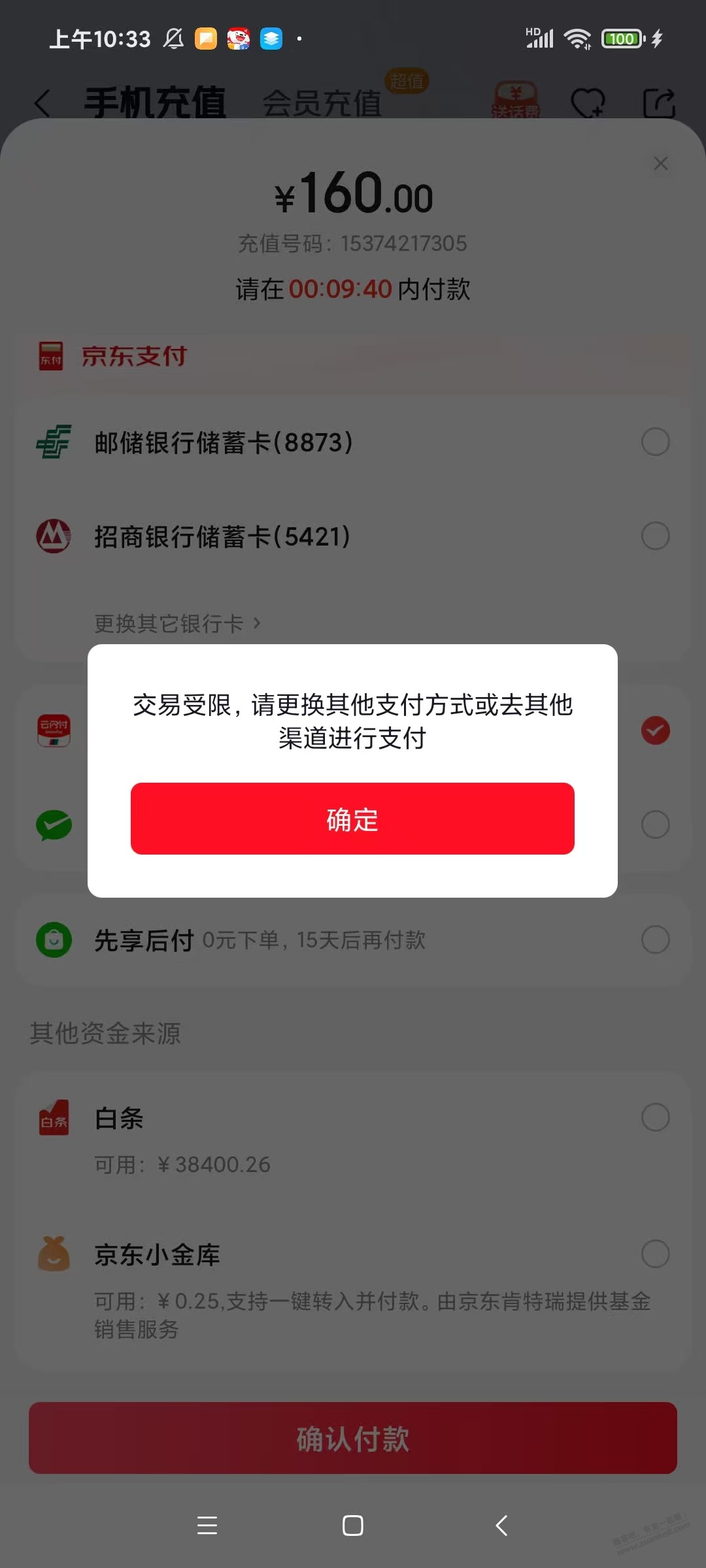The width and height of the screenshot is (706, 1568).
Task: Go to the system home screen
Action: coord(352,1526)
